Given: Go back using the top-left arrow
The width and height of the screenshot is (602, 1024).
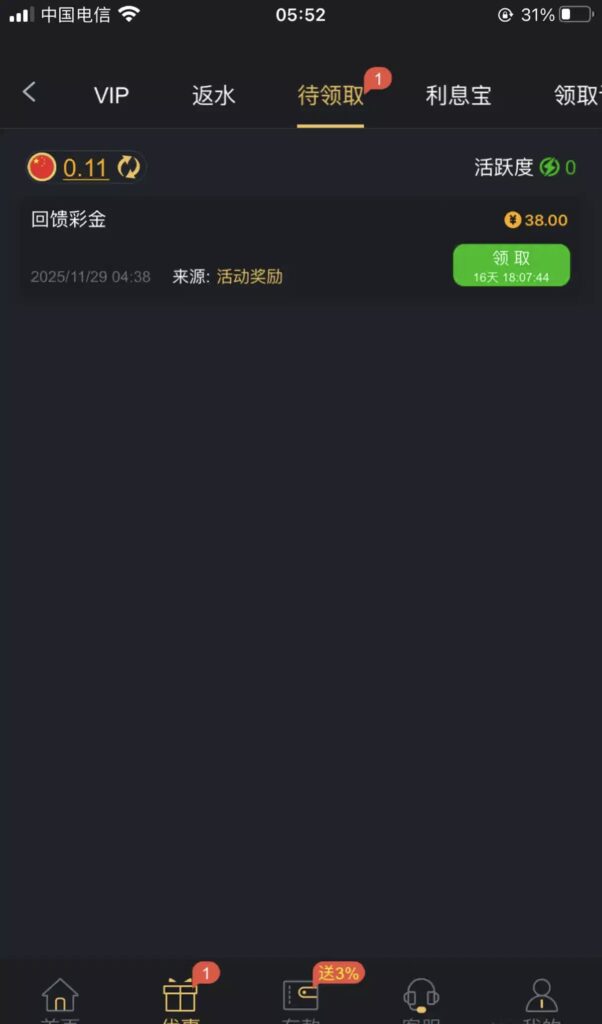Looking at the screenshot, I should (29, 93).
